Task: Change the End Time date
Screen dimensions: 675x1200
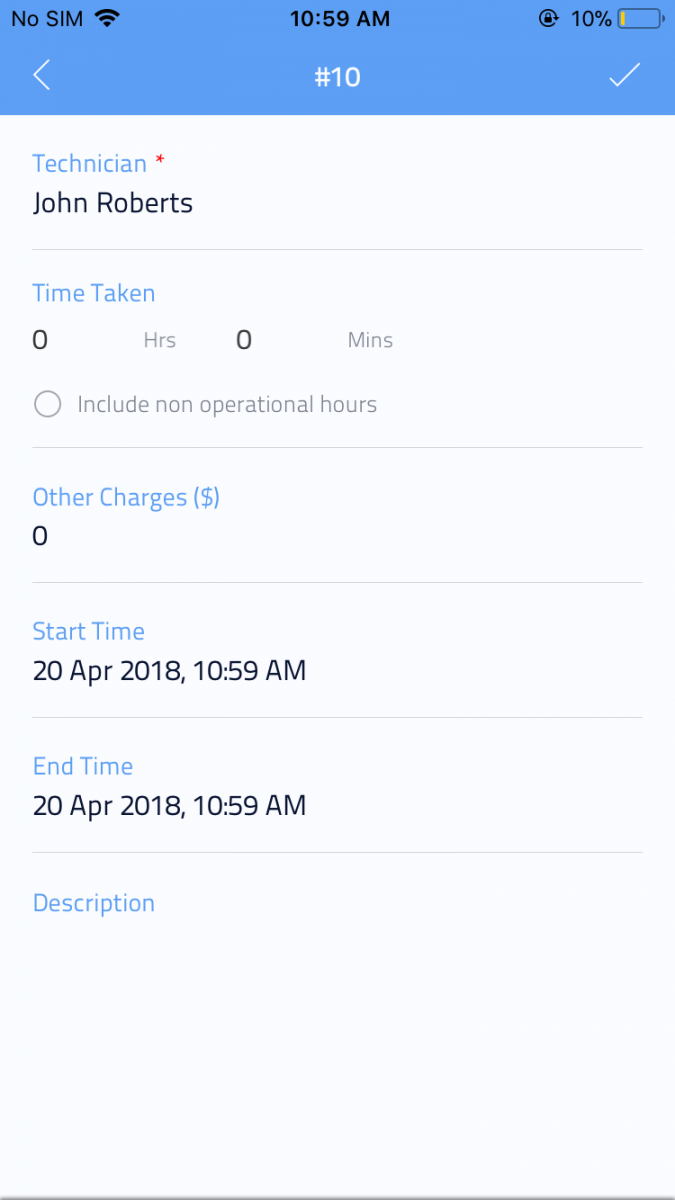Action: pos(169,806)
